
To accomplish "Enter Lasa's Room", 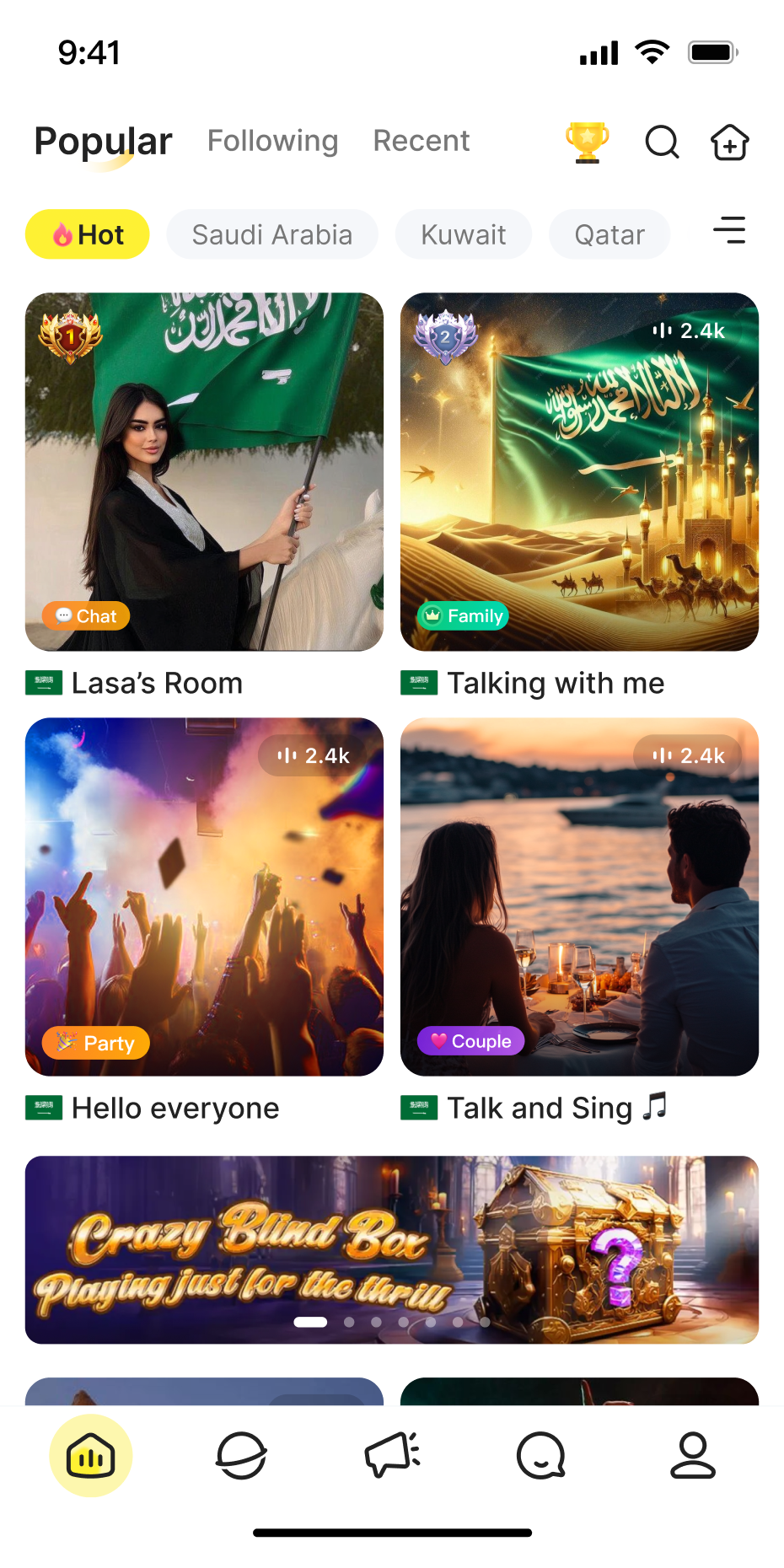I will click(204, 472).
